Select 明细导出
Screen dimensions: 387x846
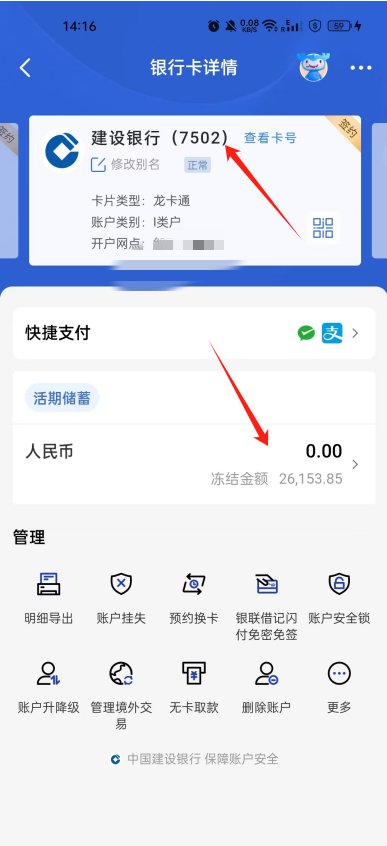(49, 598)
